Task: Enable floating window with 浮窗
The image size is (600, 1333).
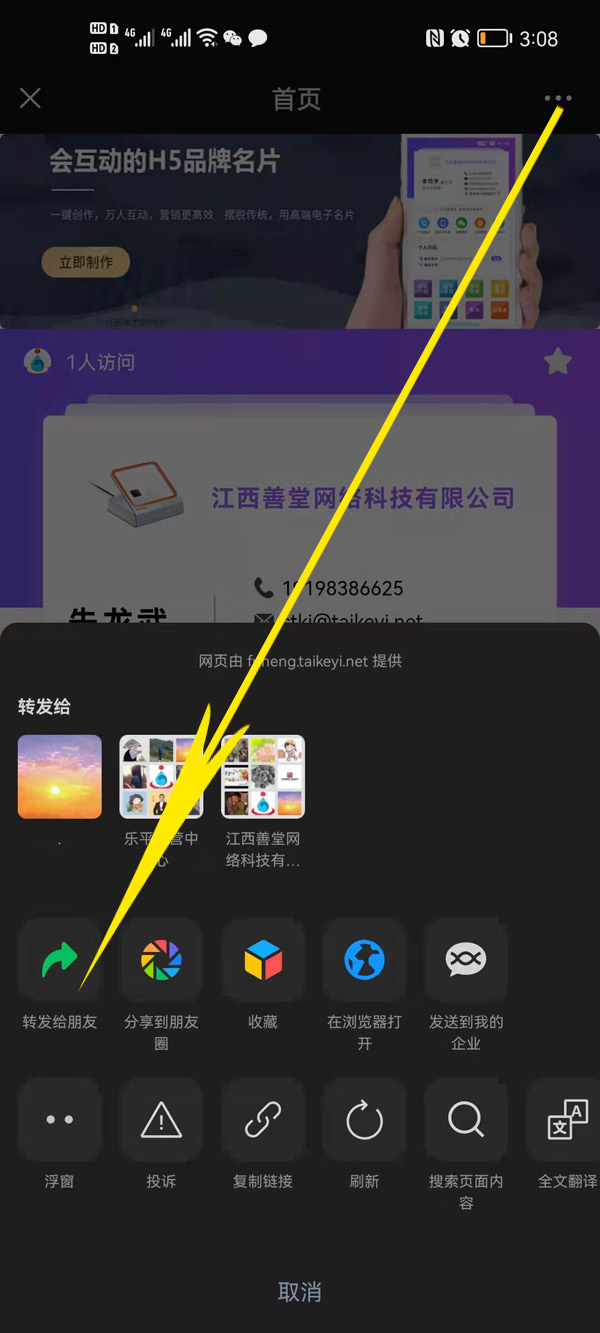Action: (60, 1121)
